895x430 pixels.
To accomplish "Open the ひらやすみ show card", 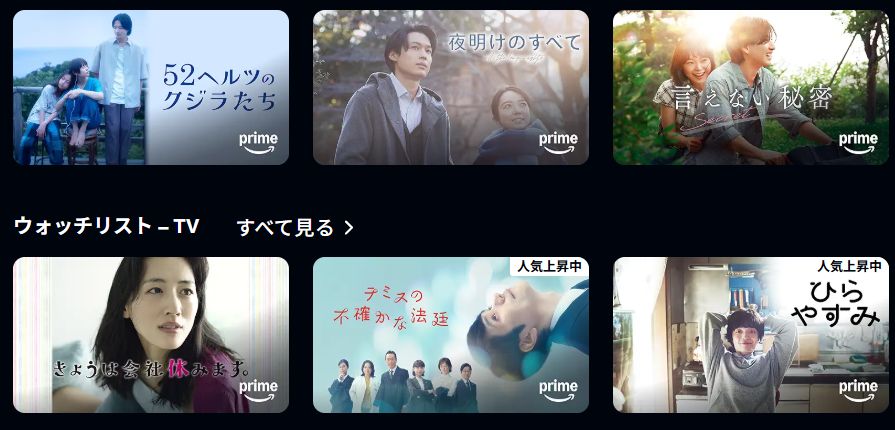I will click(751, 335).
